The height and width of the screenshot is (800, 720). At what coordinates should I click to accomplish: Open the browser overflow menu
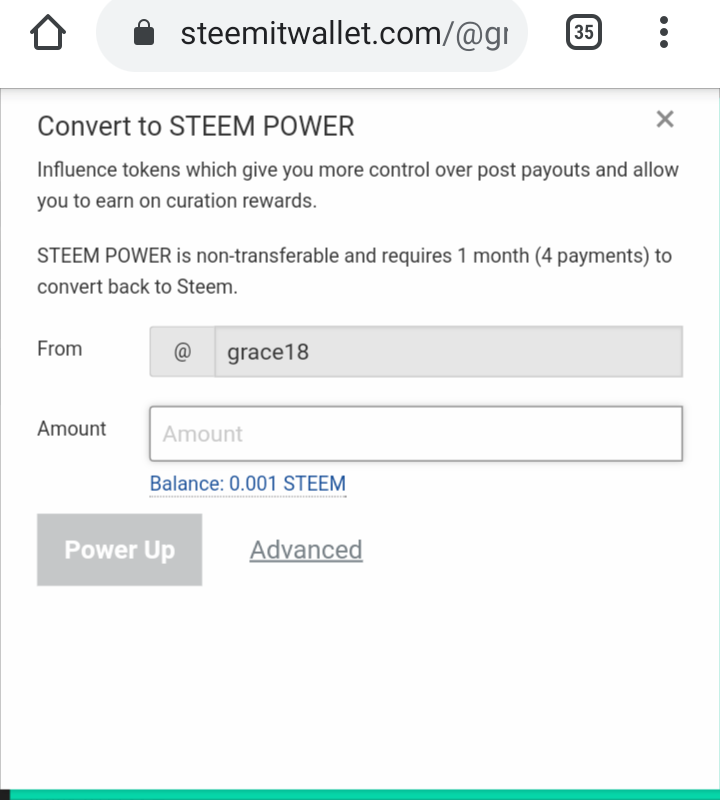point(664,33)
